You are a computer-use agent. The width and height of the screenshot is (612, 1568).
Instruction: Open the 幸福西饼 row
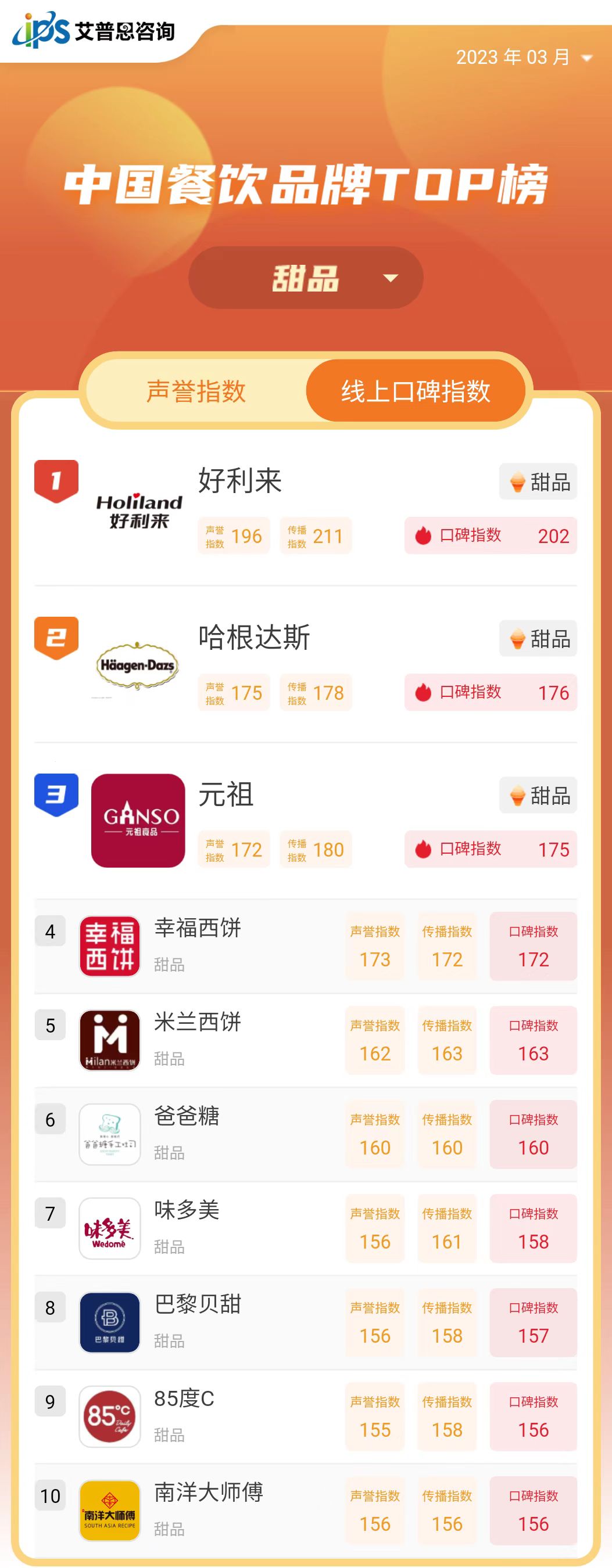pyautogui.click(x=197, y=928)
